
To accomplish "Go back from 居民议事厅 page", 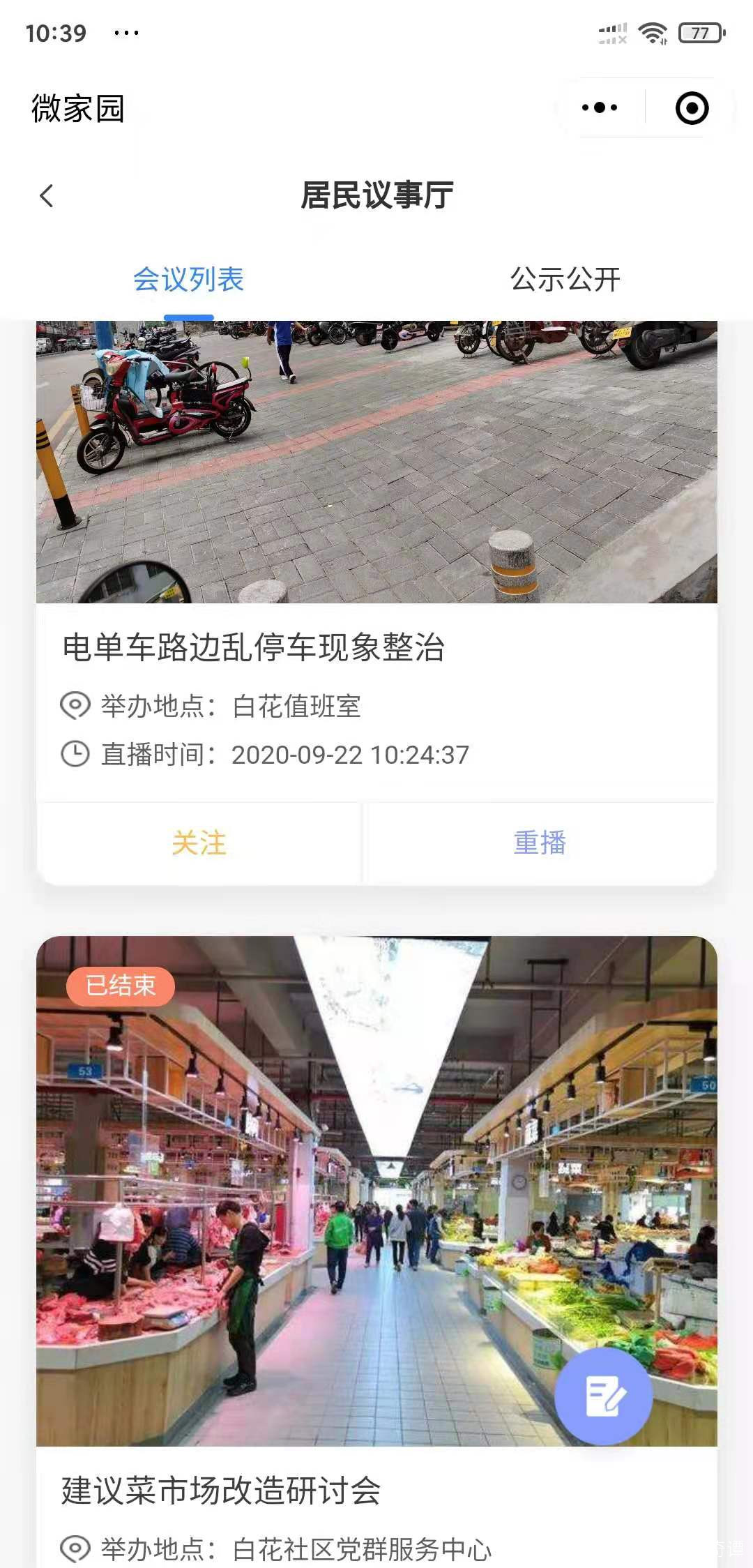I will pyautogui.click(x=47, y=196).
